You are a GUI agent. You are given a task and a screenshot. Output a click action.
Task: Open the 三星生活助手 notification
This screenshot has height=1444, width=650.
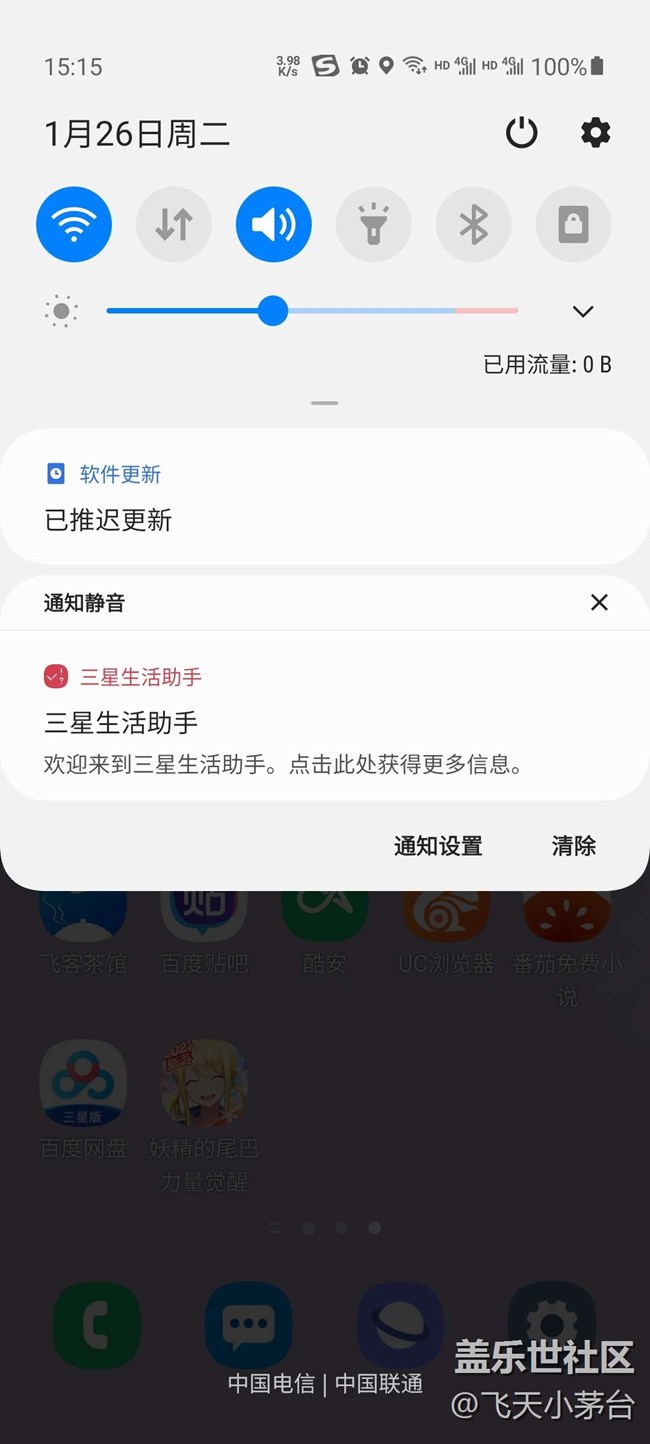(324, 720)
